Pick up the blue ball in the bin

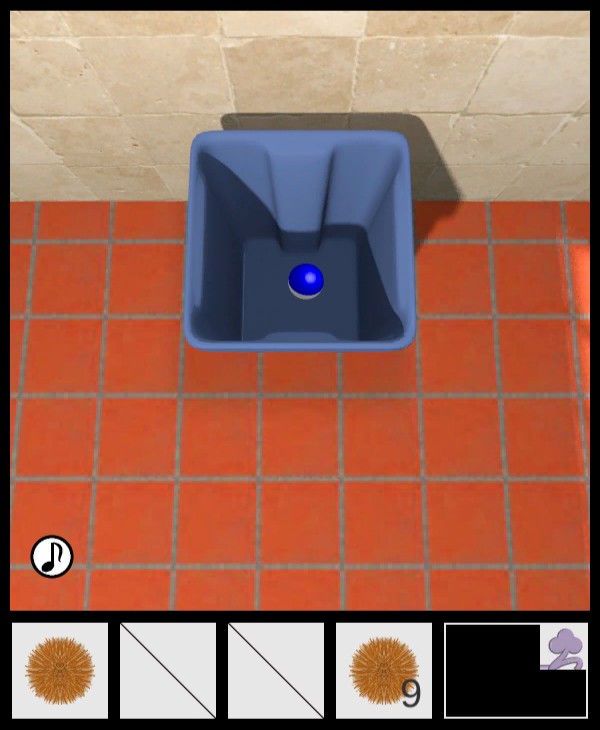pos(306,280)
